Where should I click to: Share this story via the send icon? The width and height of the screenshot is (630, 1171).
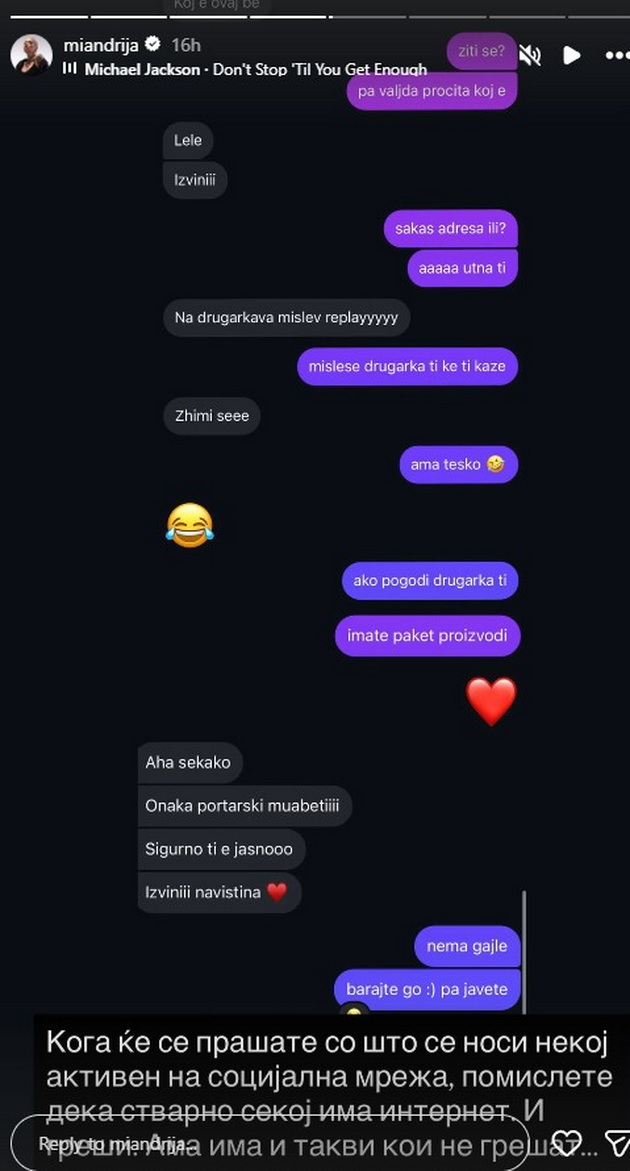(x=618, y=1143)
